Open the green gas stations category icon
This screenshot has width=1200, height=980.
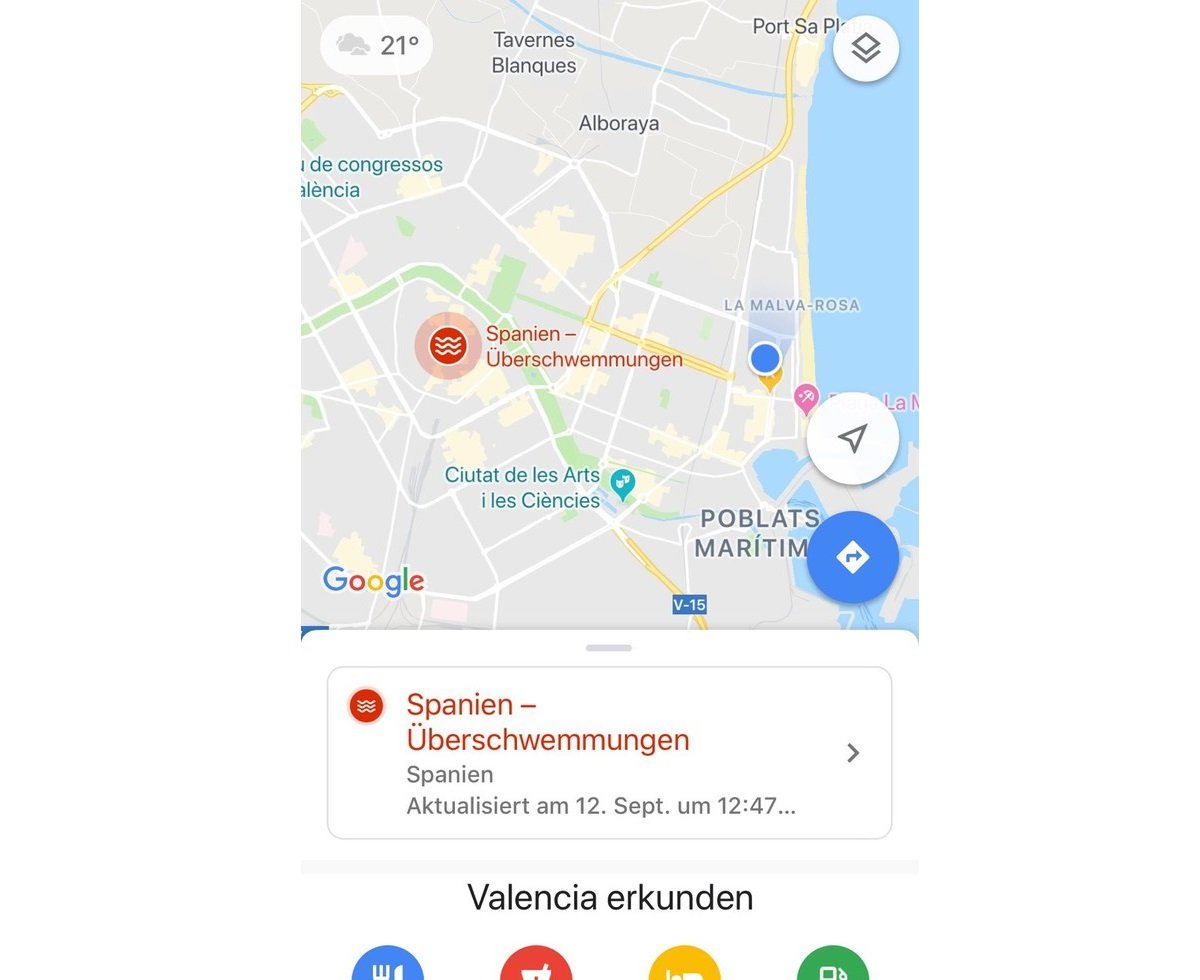pyautogui.click(x=833, y=967)
